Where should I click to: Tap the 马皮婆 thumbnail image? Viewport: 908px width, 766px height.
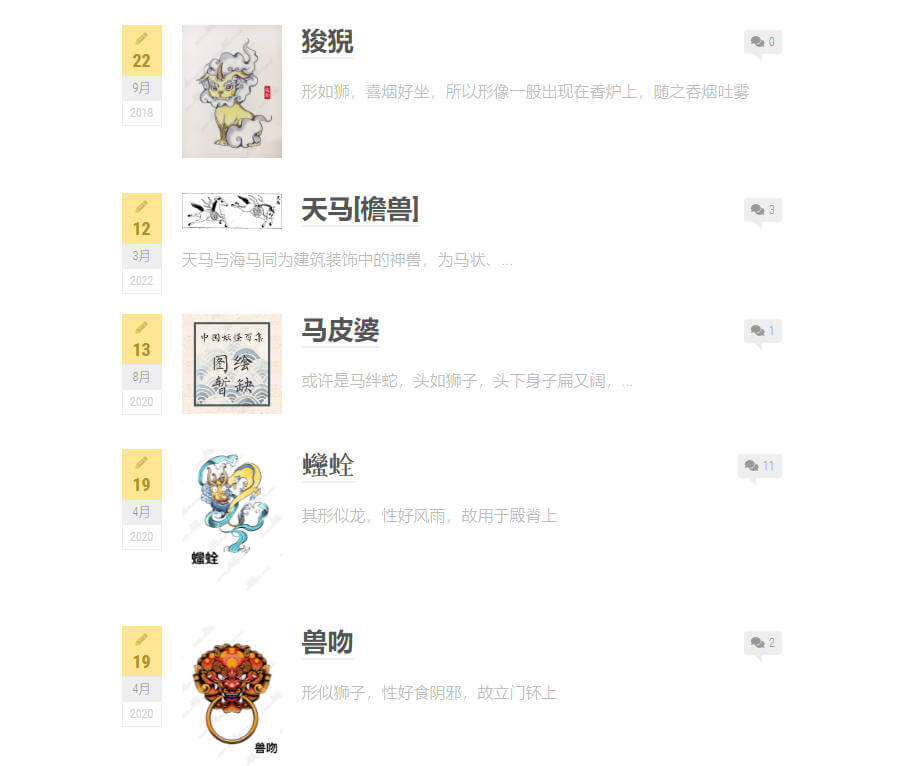(231, 363)
